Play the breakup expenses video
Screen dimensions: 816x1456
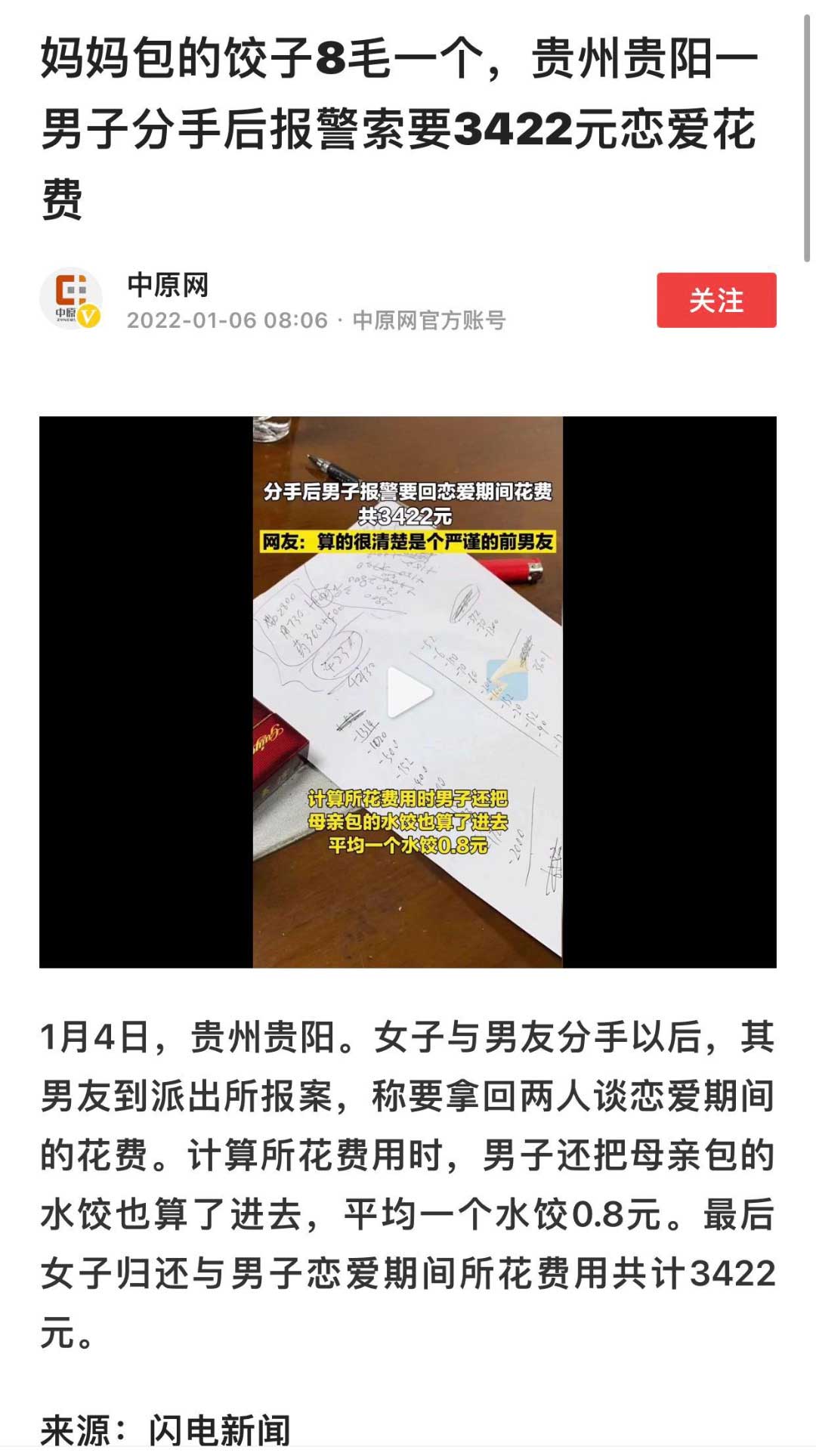[408, 692]
